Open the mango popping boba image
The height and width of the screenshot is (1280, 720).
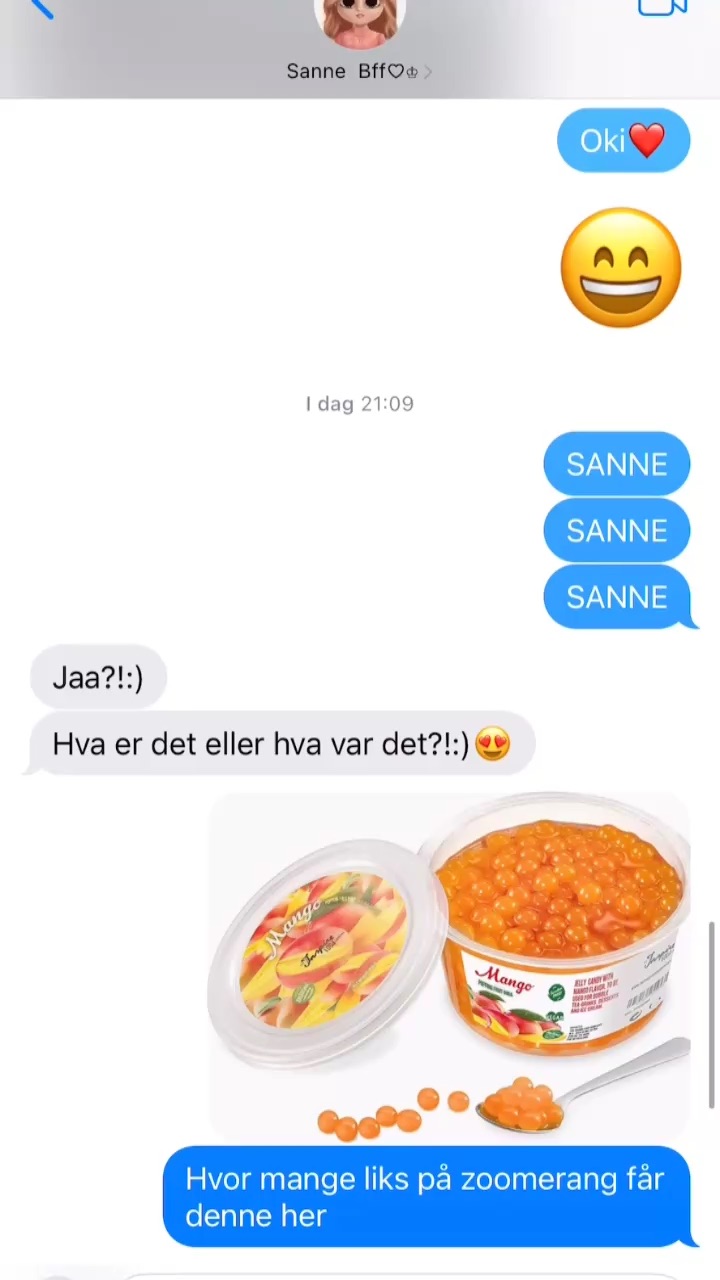pyautogui.click(x=449, y=966)
